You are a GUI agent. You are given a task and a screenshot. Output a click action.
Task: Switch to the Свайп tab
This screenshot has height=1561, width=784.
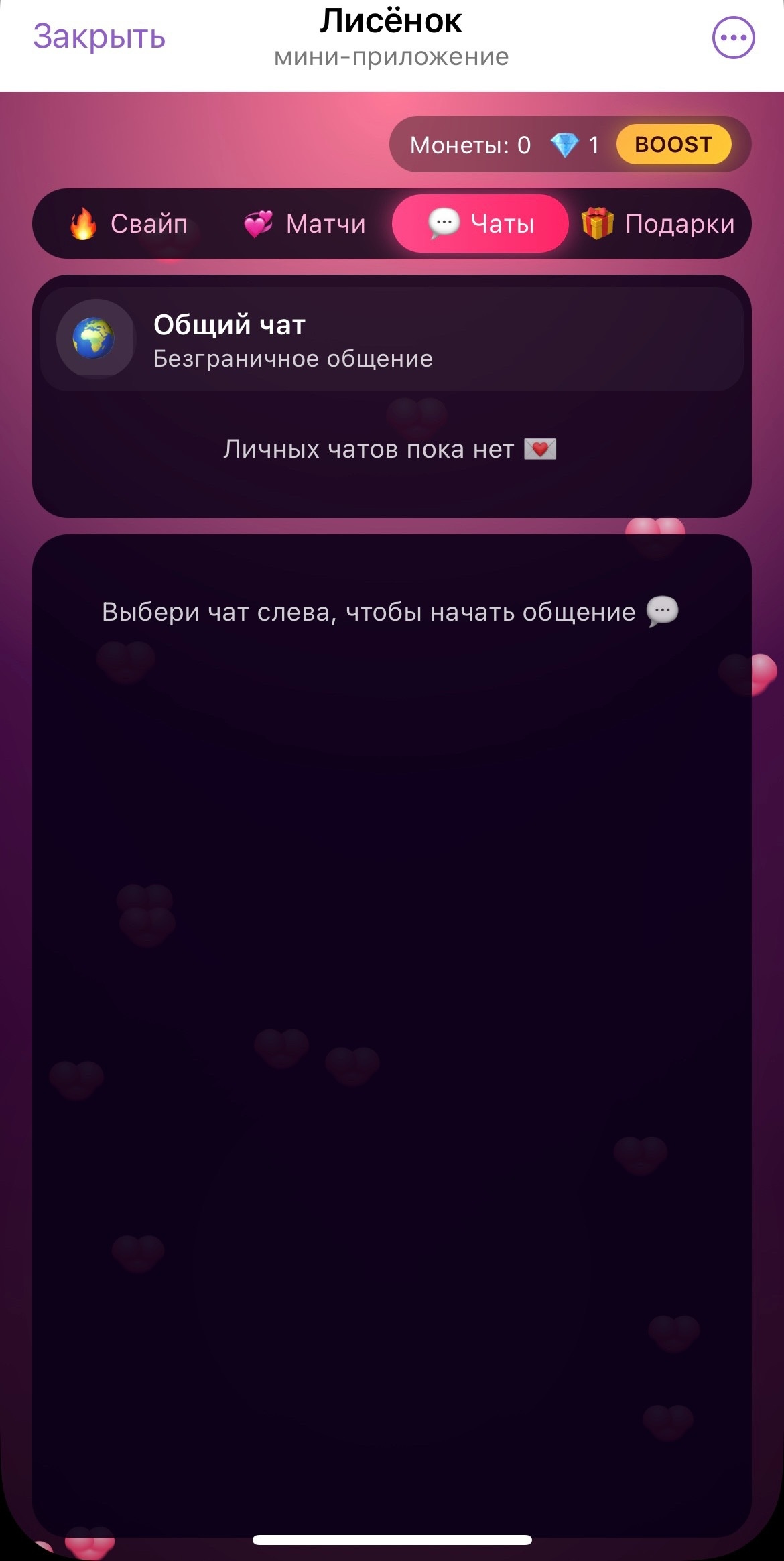[x=129, y=224]
